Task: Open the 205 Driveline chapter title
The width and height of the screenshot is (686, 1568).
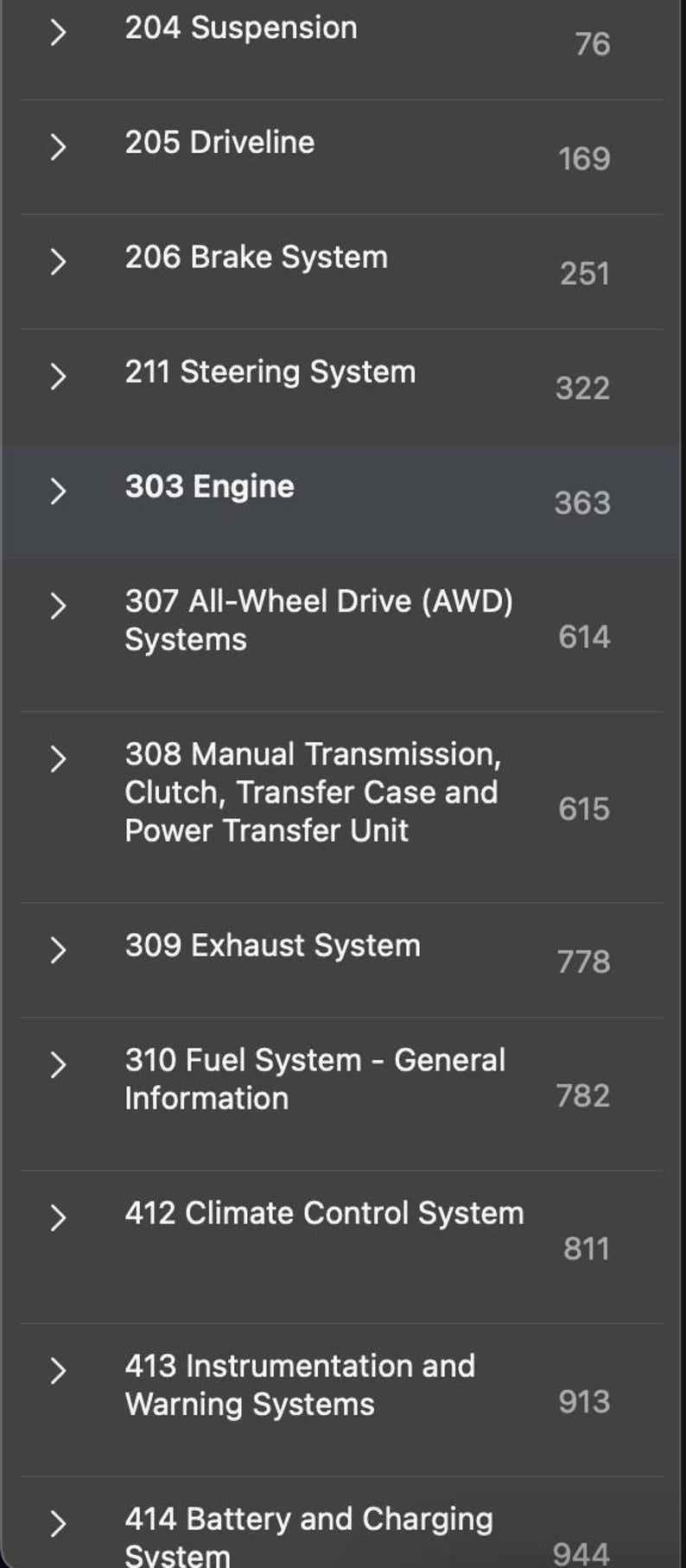Action: point(219,143)
